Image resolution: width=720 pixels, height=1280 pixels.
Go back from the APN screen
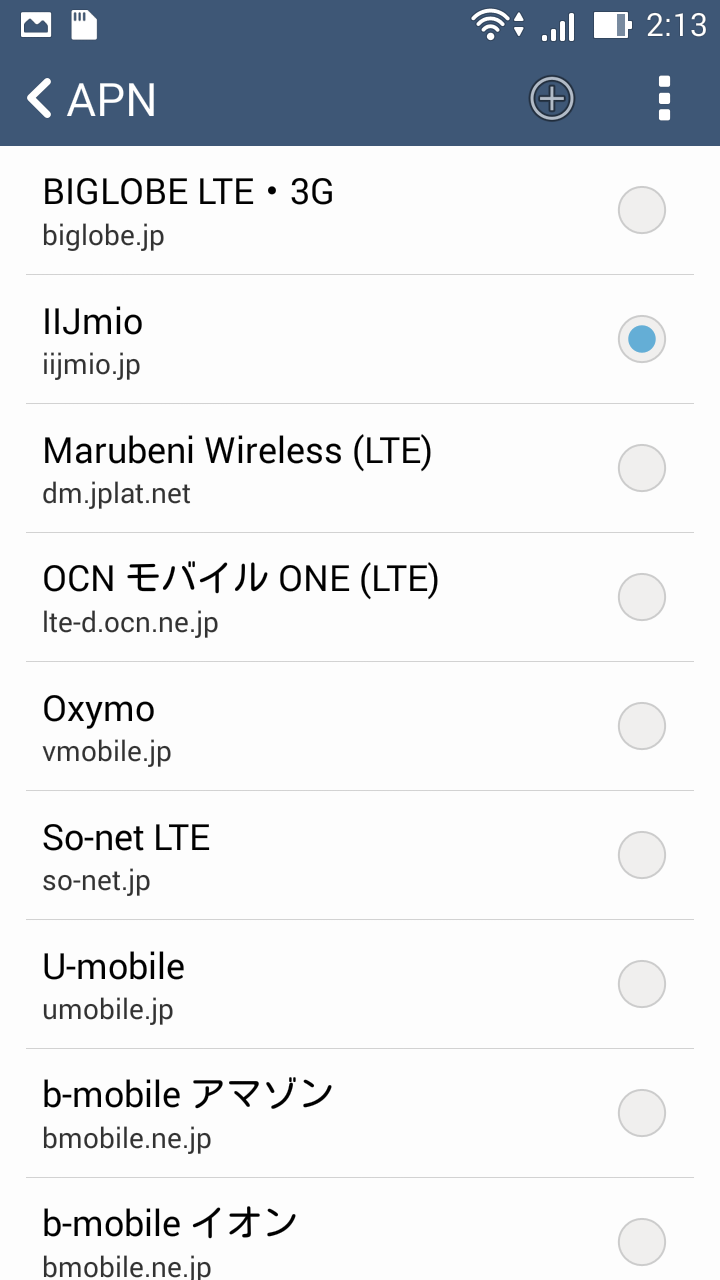(40, 99)
